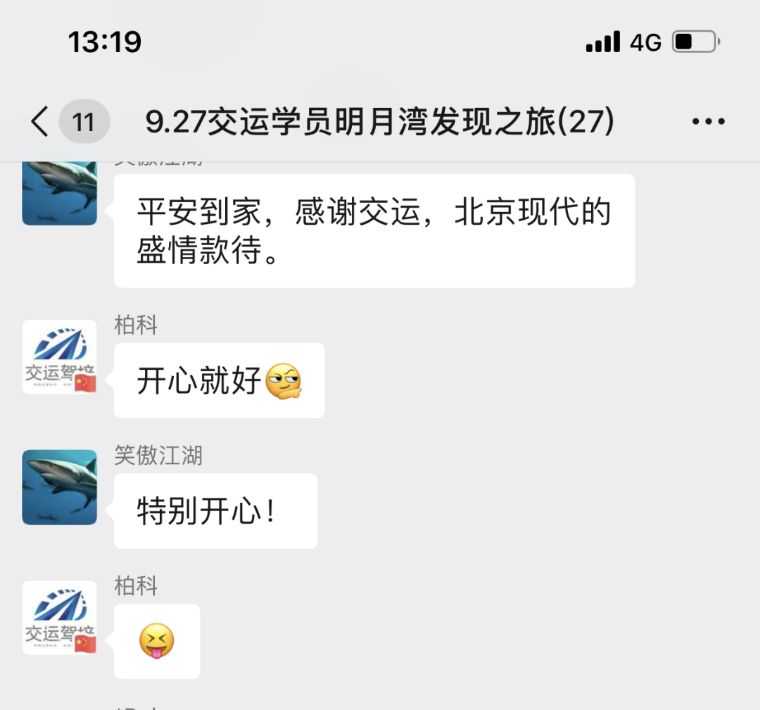This screenshot has height=710, width=760.
Task: Go back to the chat list
Action: coord(40,122)
